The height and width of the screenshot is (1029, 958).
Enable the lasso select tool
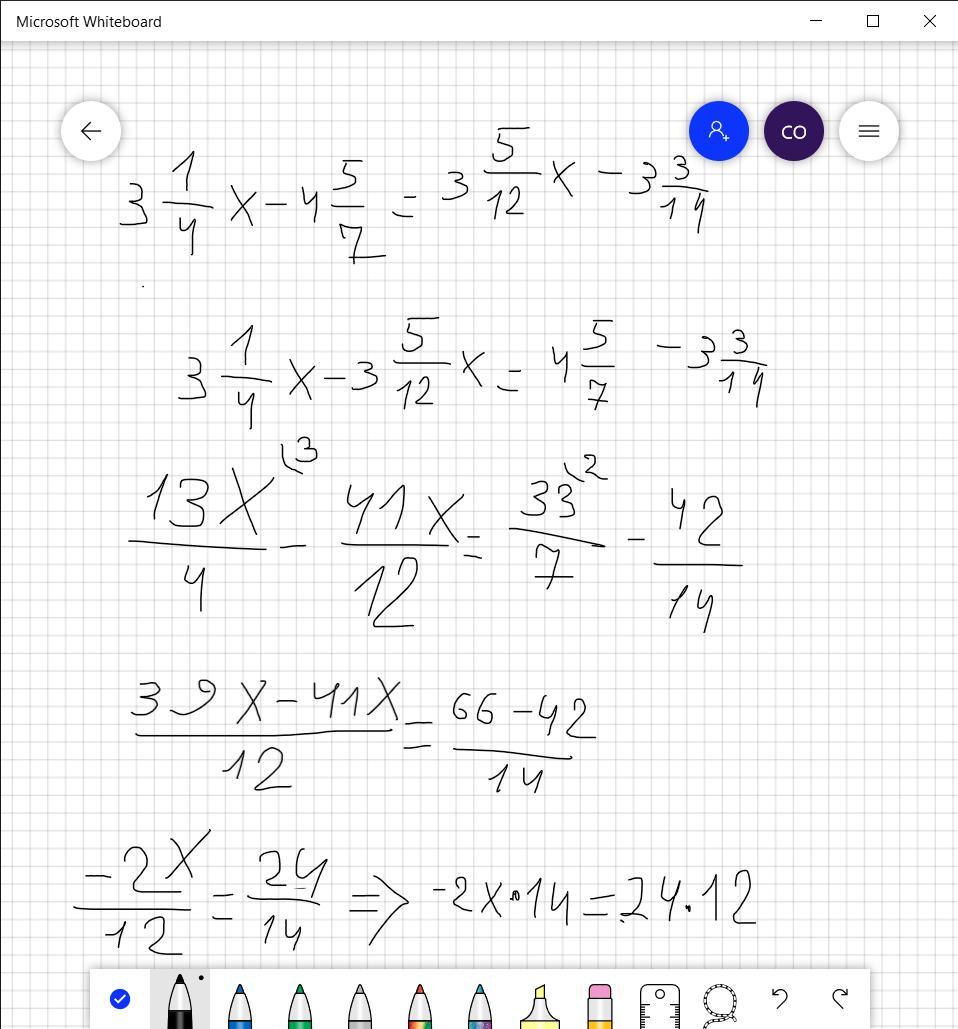click(x=720, y=1004)
